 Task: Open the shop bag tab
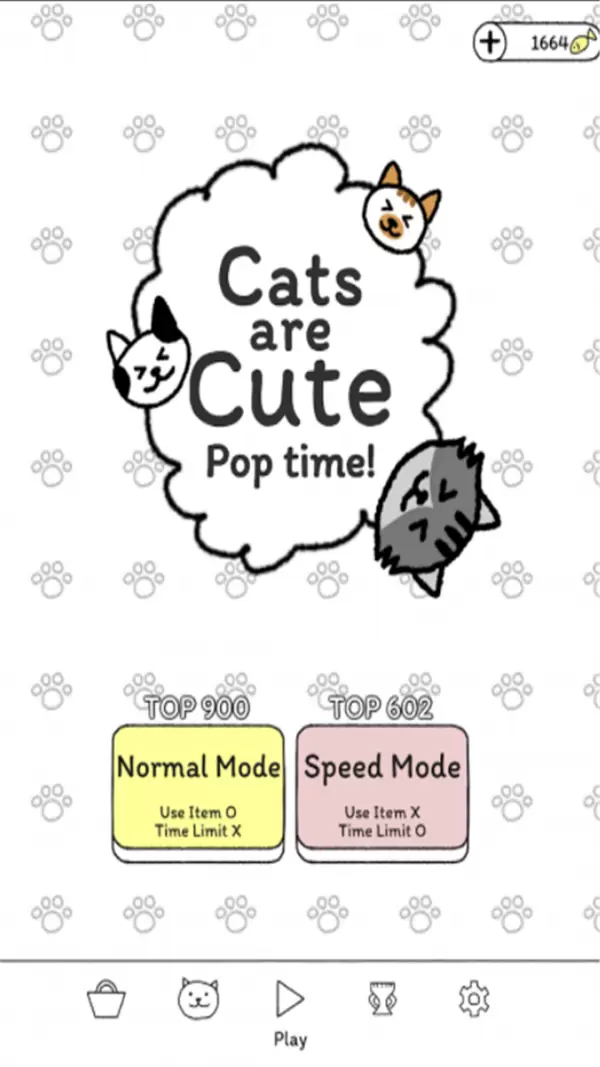(105, 998)
